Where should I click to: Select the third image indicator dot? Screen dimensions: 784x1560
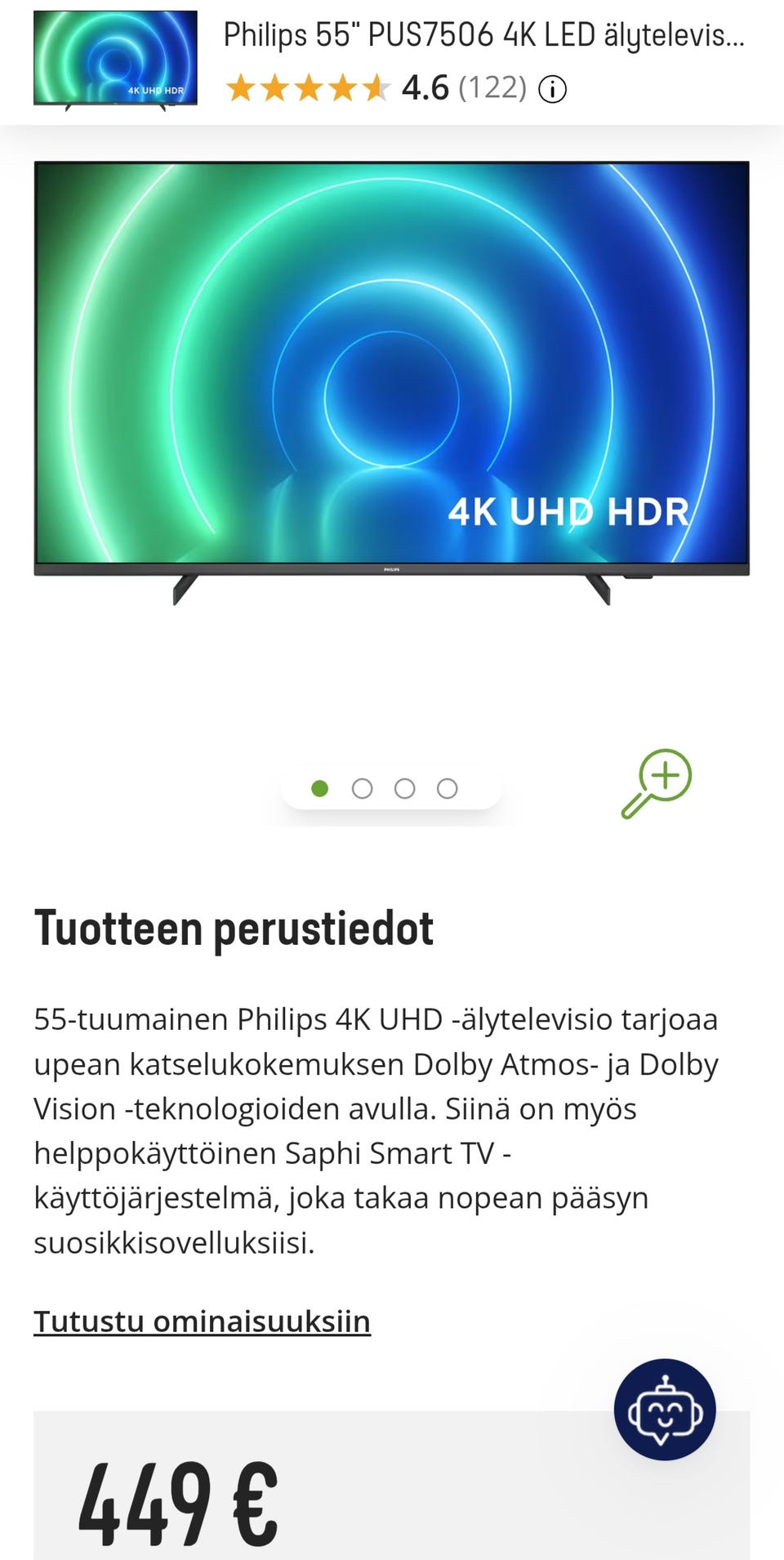click(x=404, y=788)
